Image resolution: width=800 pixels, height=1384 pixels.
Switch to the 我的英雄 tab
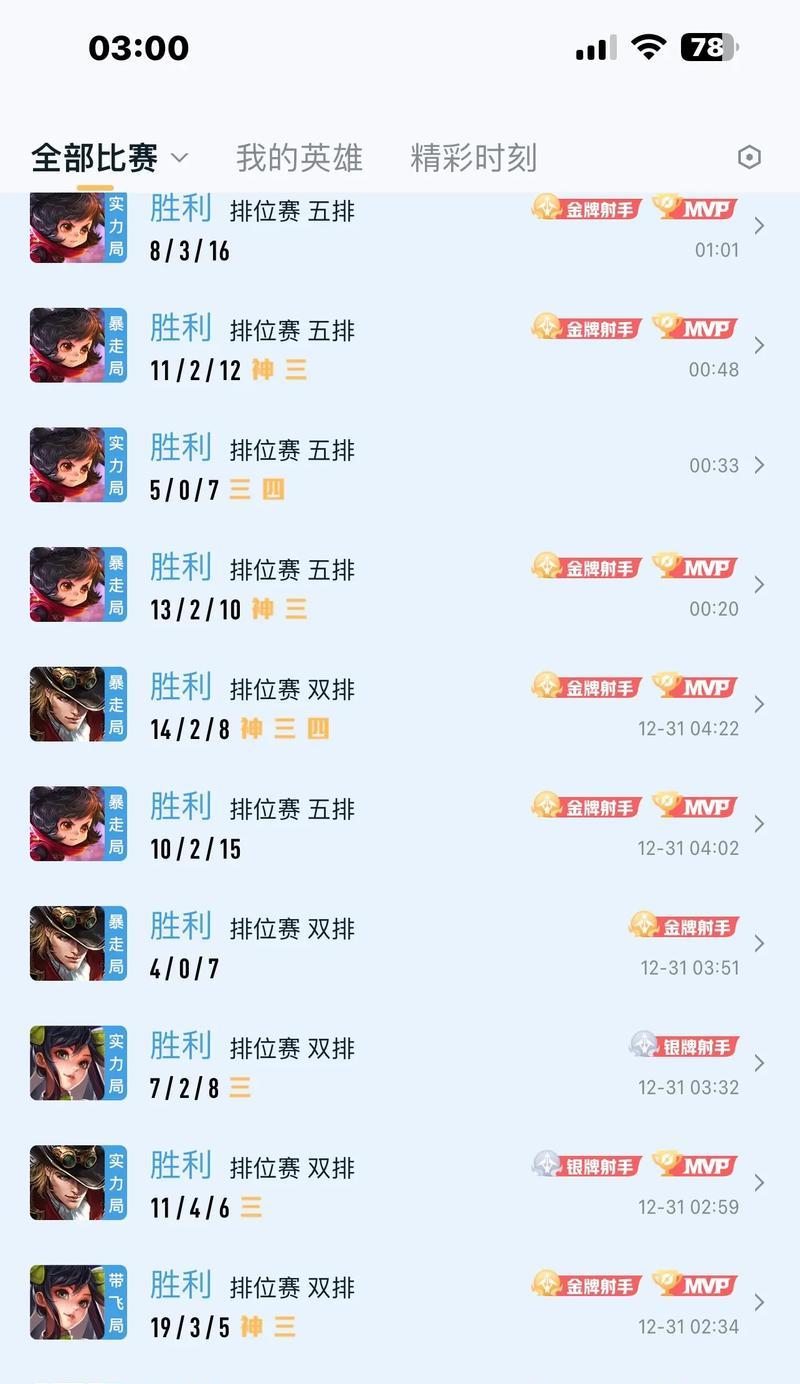pos(299,158)
